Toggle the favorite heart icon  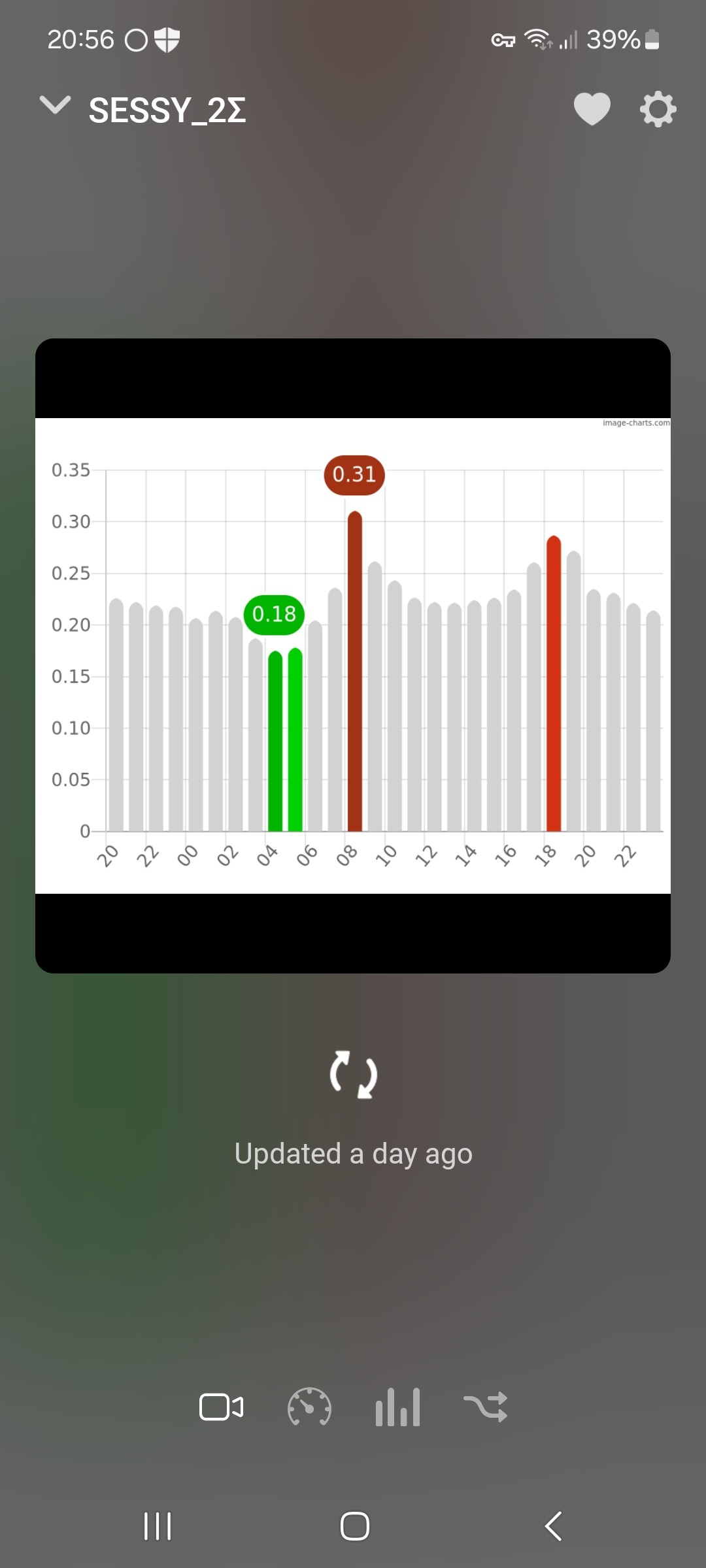pos(592,108)
